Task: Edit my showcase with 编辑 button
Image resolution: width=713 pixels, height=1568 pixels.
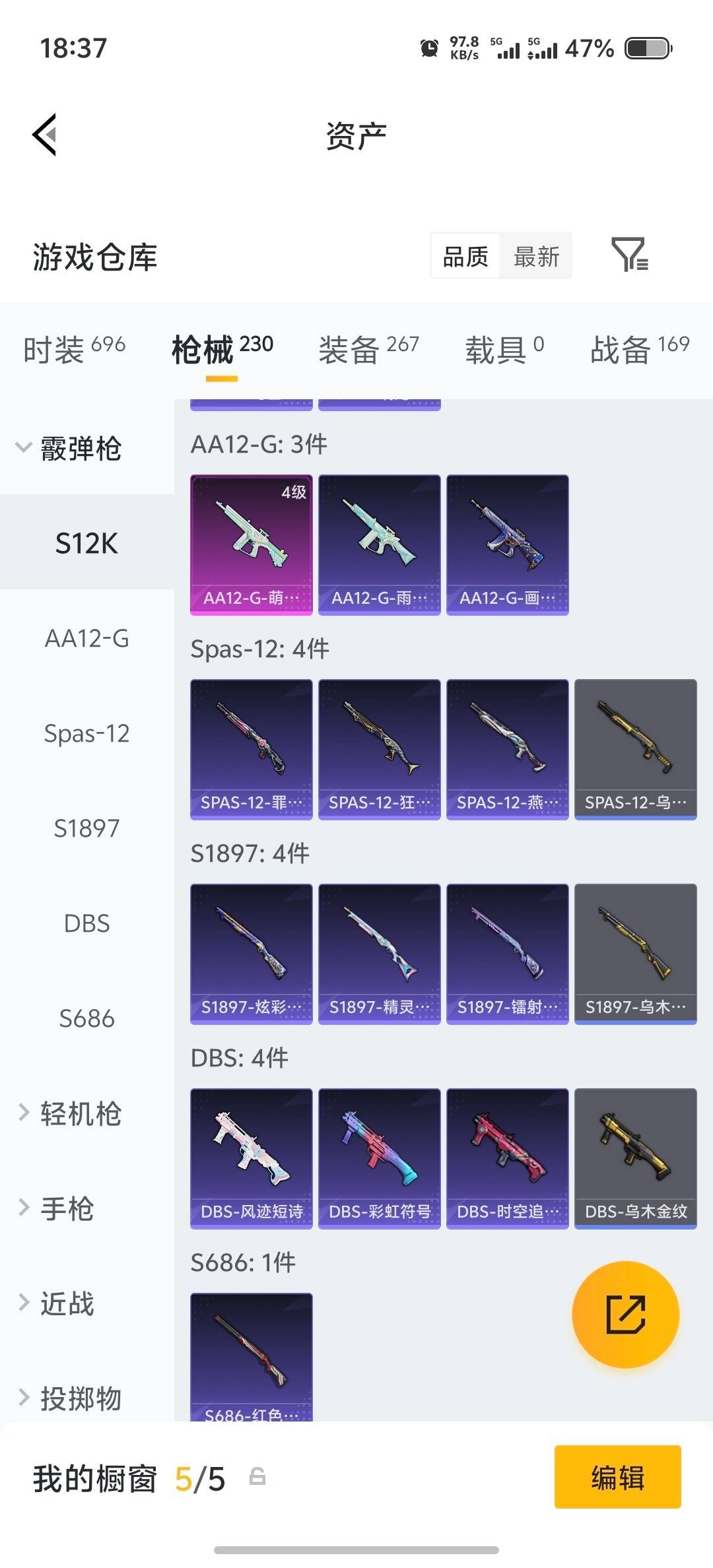Action: pos(617,1477)
